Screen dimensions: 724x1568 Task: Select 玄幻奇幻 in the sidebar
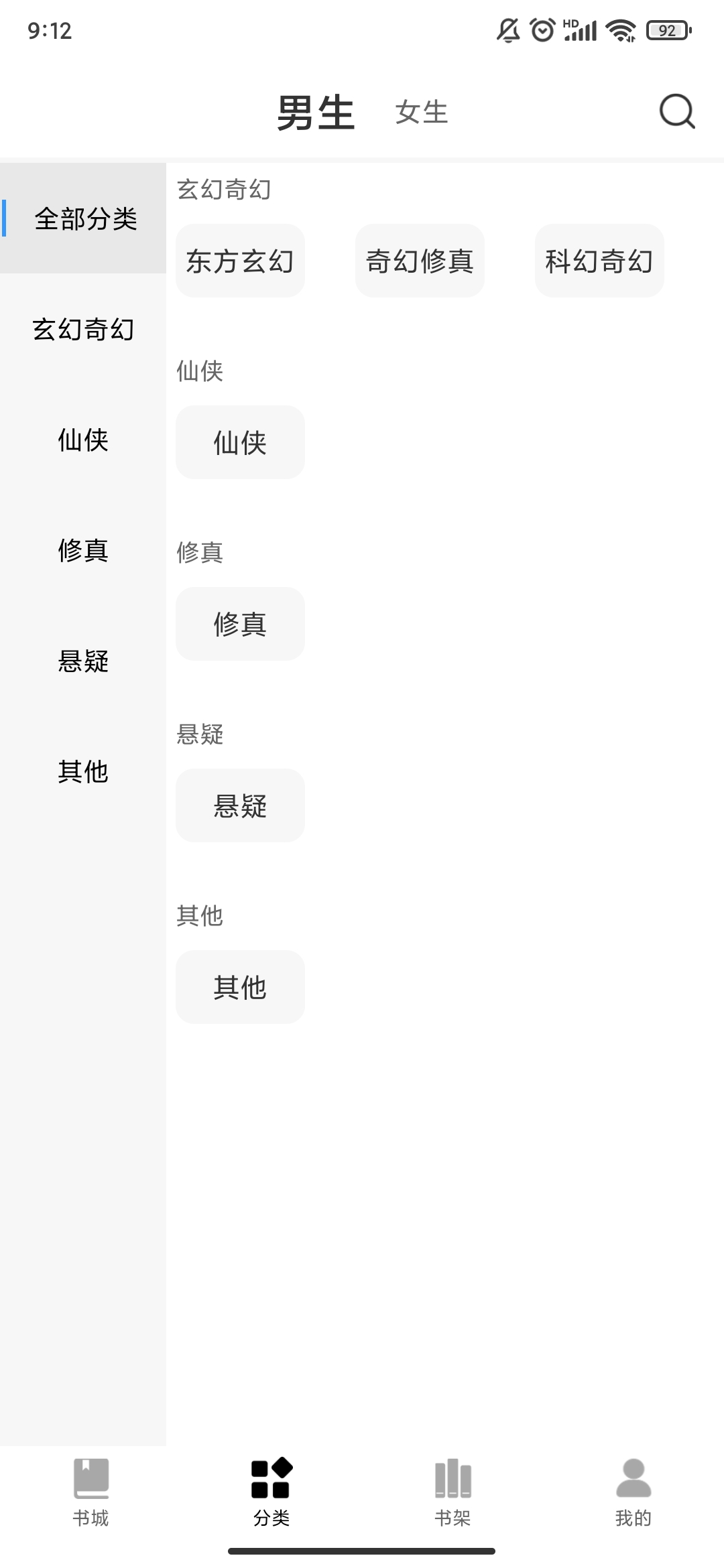pyautogui.click(x=83, y=330)
